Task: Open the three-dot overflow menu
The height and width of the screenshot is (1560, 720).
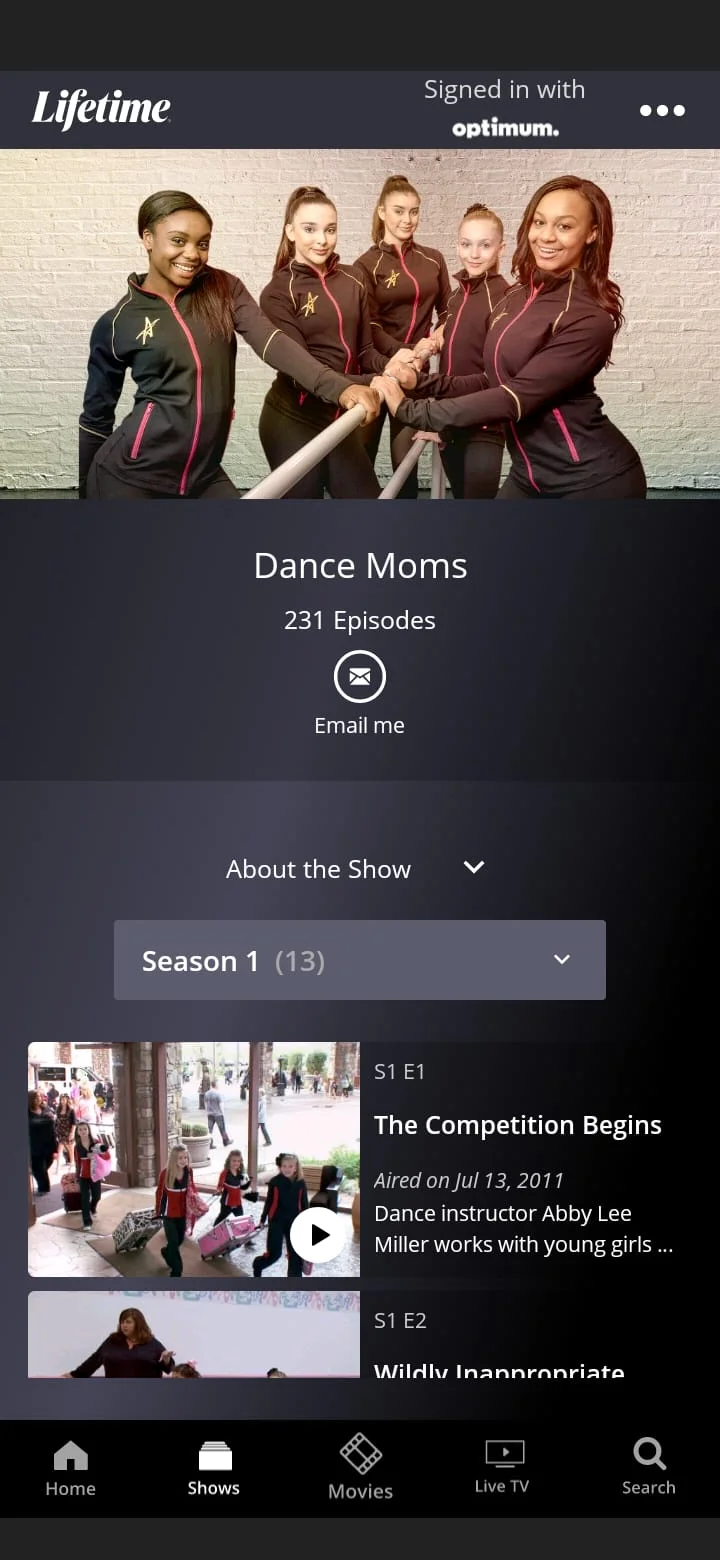Action: (662, 110)
